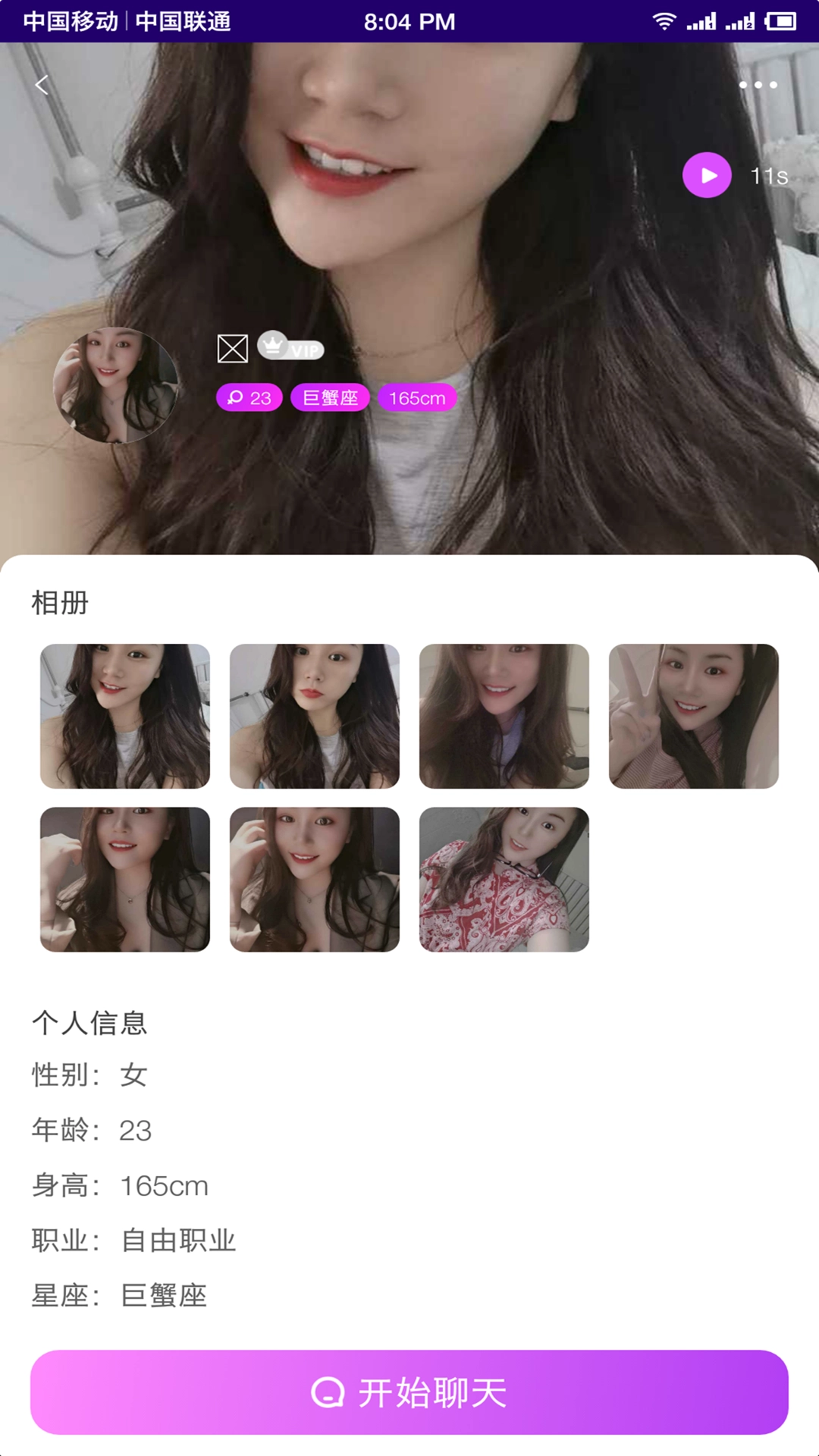This screenshot has width=819, height=1456.
Task: Play the 11s voice recording
Action: [707, 175]
